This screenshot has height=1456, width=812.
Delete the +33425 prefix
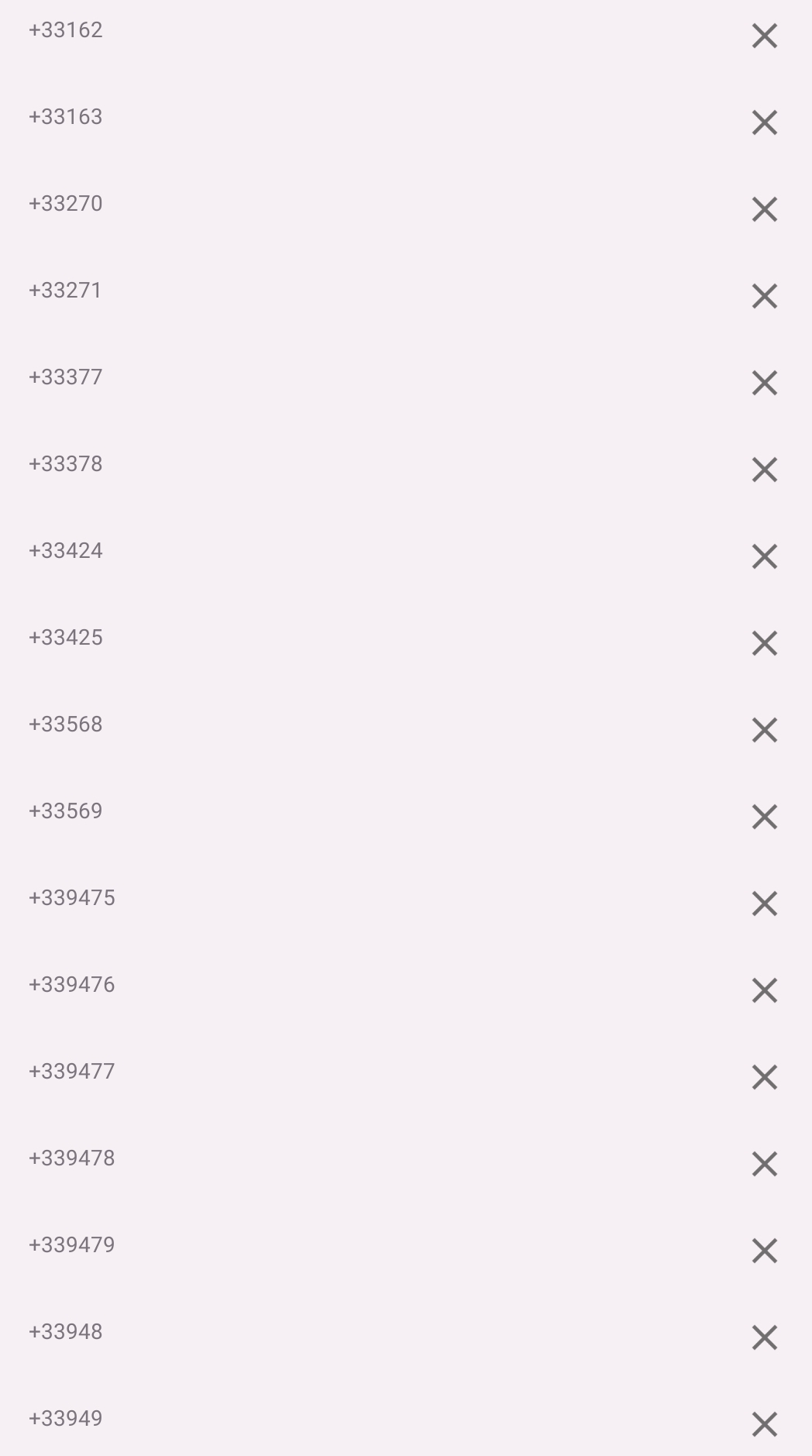pyautogui.click(x=764, y=643)
